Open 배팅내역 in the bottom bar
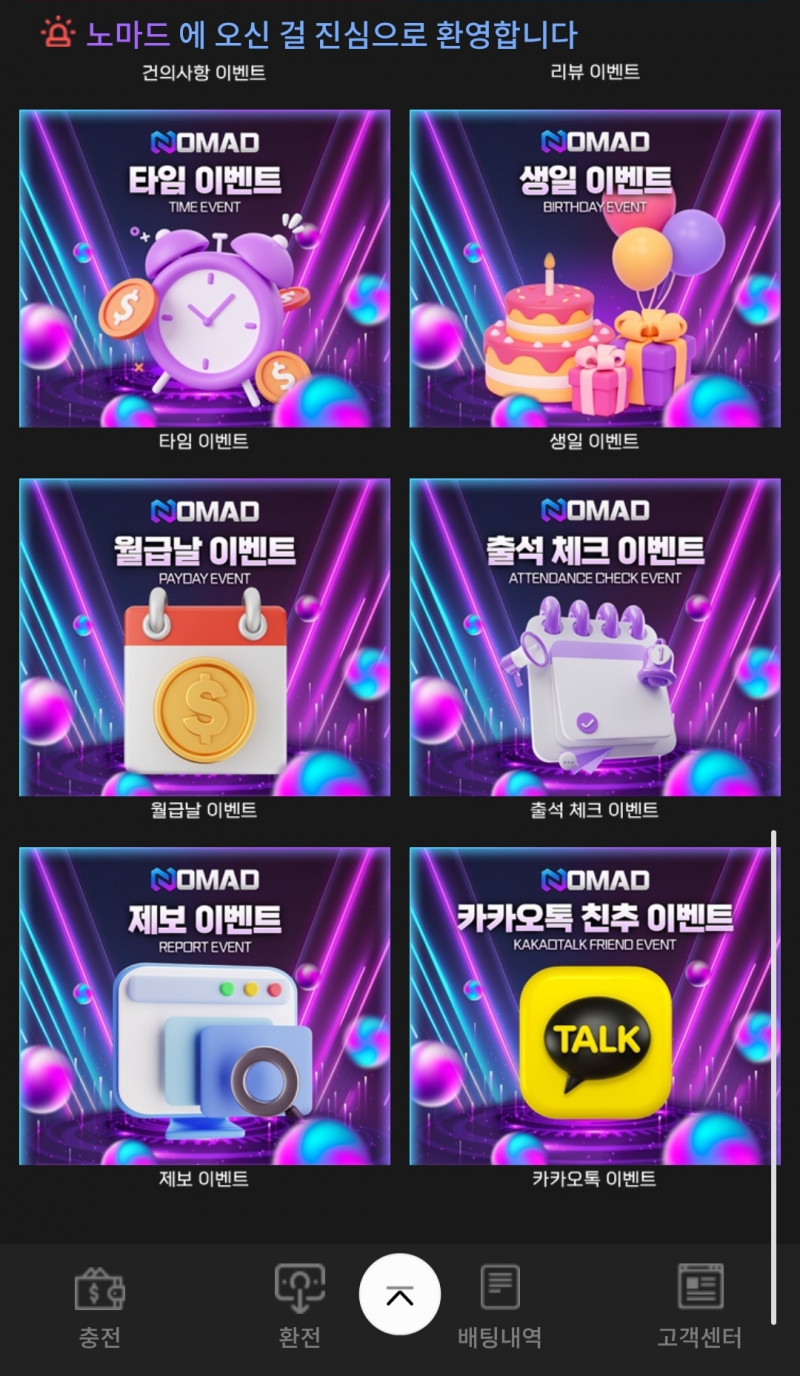Viewport: 800px width, 1376px height. pos(500,1305)
